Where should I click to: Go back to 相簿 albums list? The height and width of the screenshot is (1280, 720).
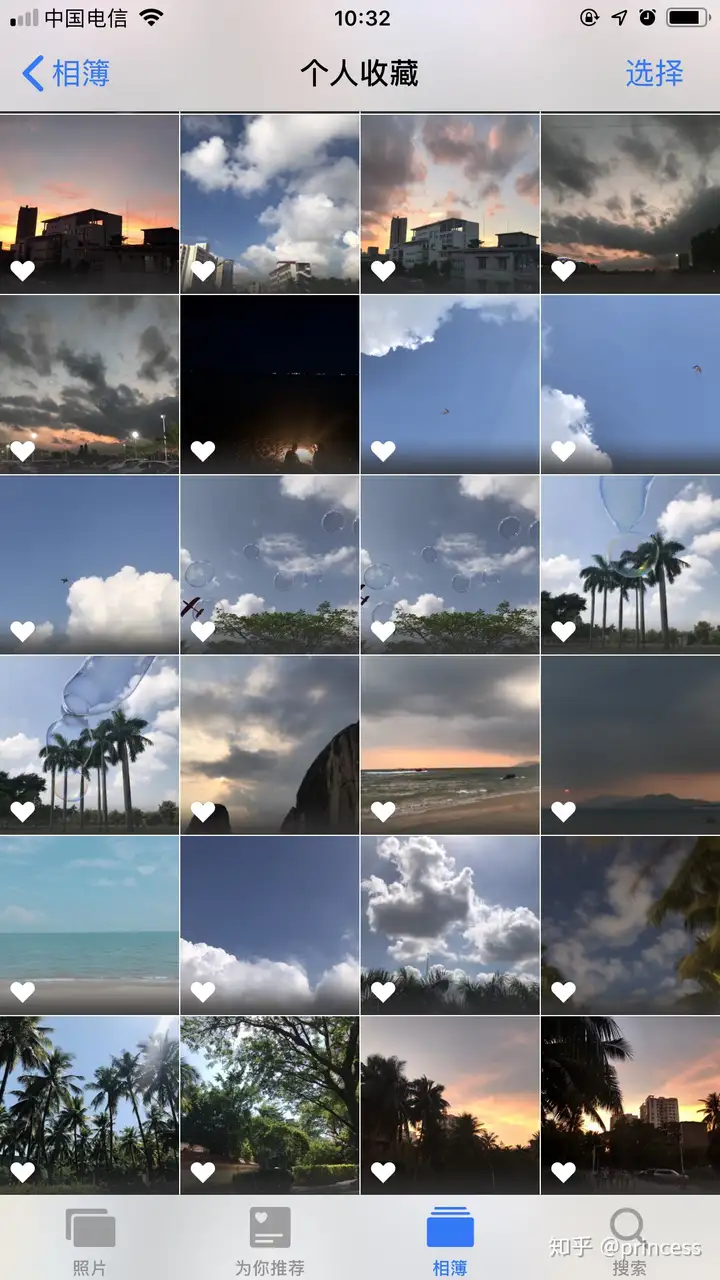(66, 73)
